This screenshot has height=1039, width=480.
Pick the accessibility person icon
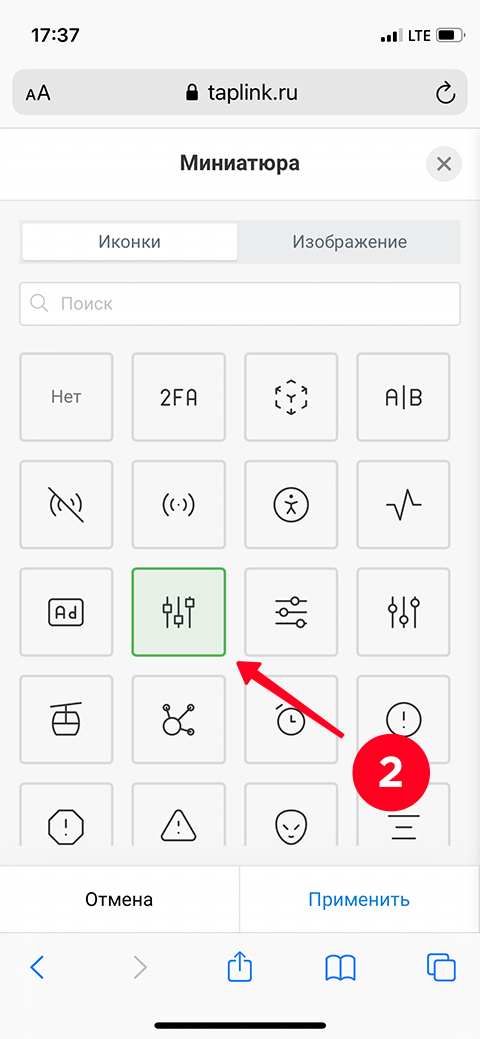pyautogui.click(x=291, y=505)
